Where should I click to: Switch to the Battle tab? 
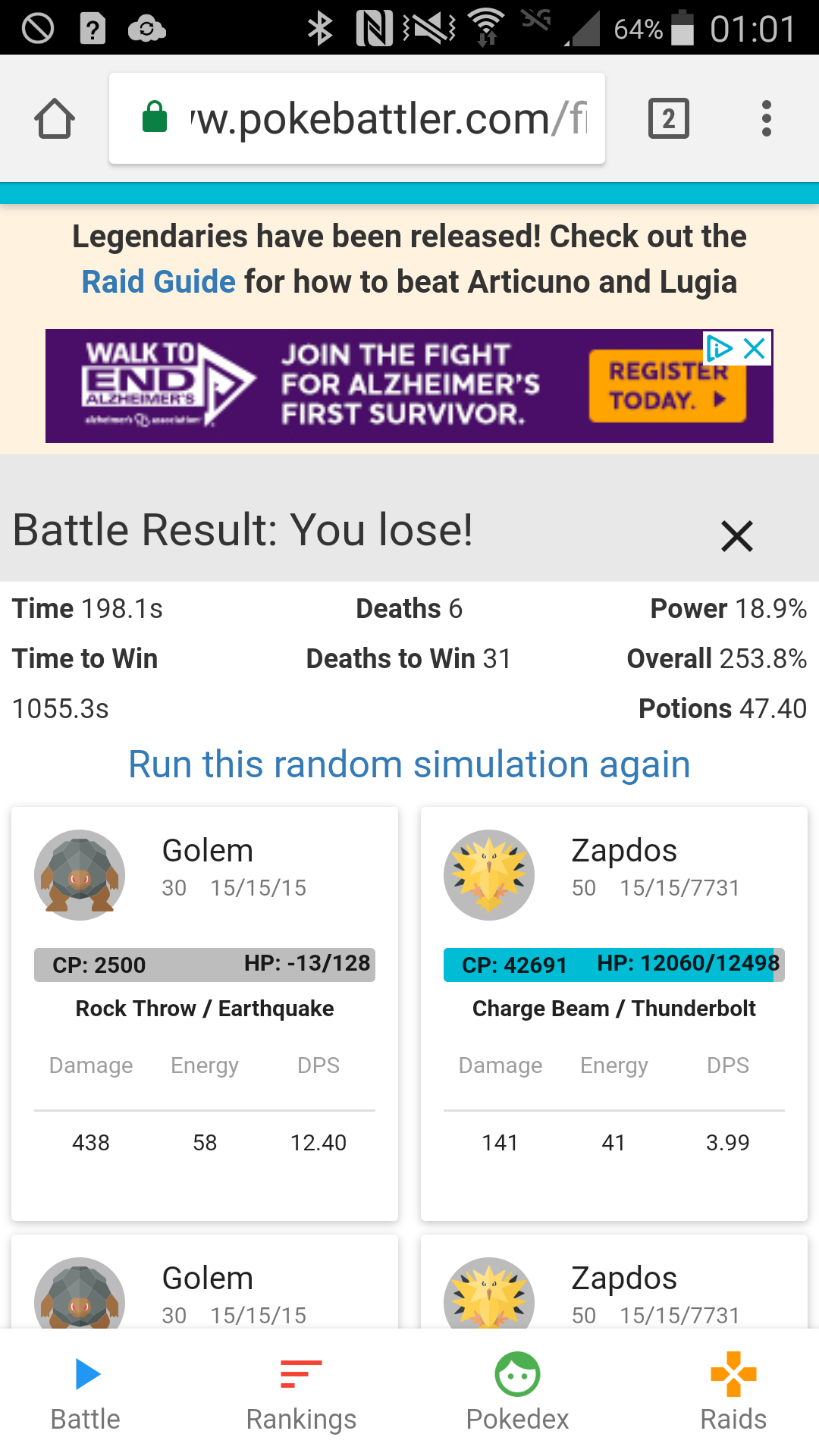pyautogui.click(x=86, y=1392)
